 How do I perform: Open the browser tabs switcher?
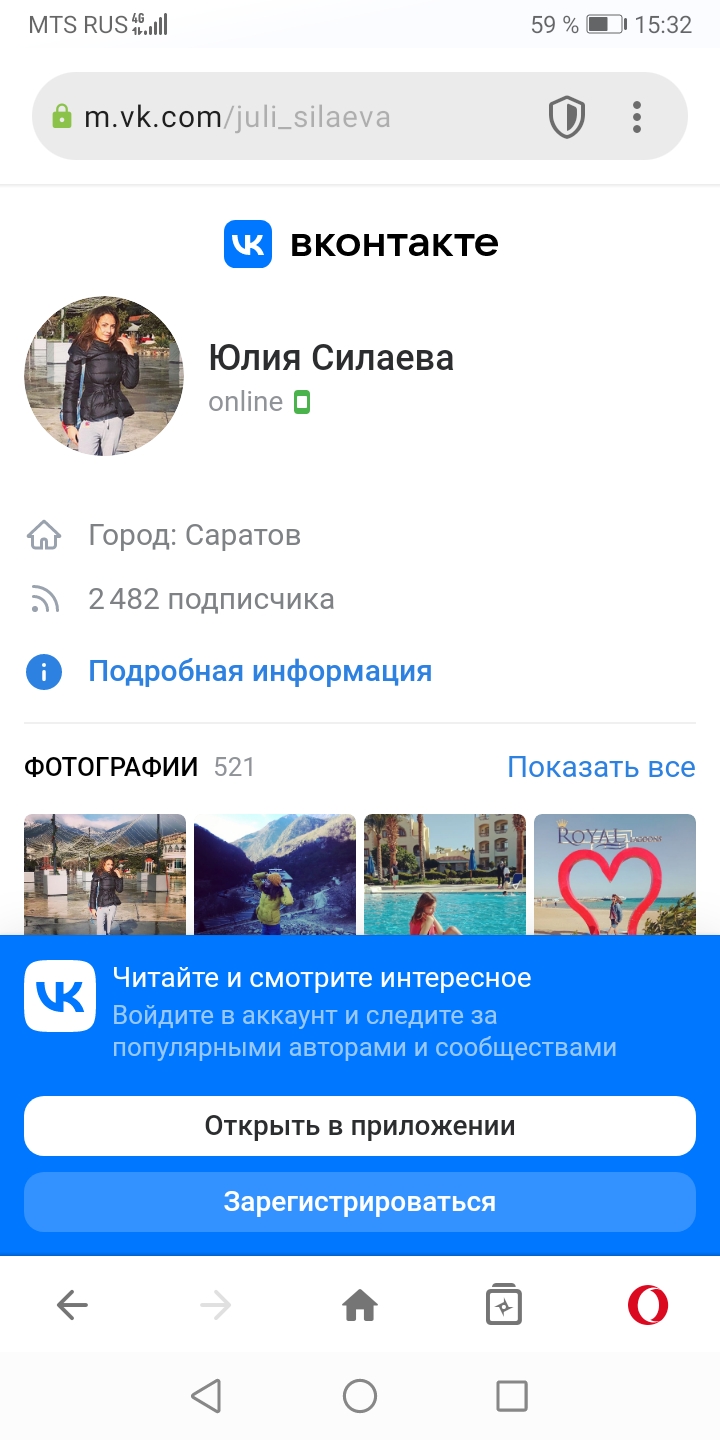point(504,1305)
